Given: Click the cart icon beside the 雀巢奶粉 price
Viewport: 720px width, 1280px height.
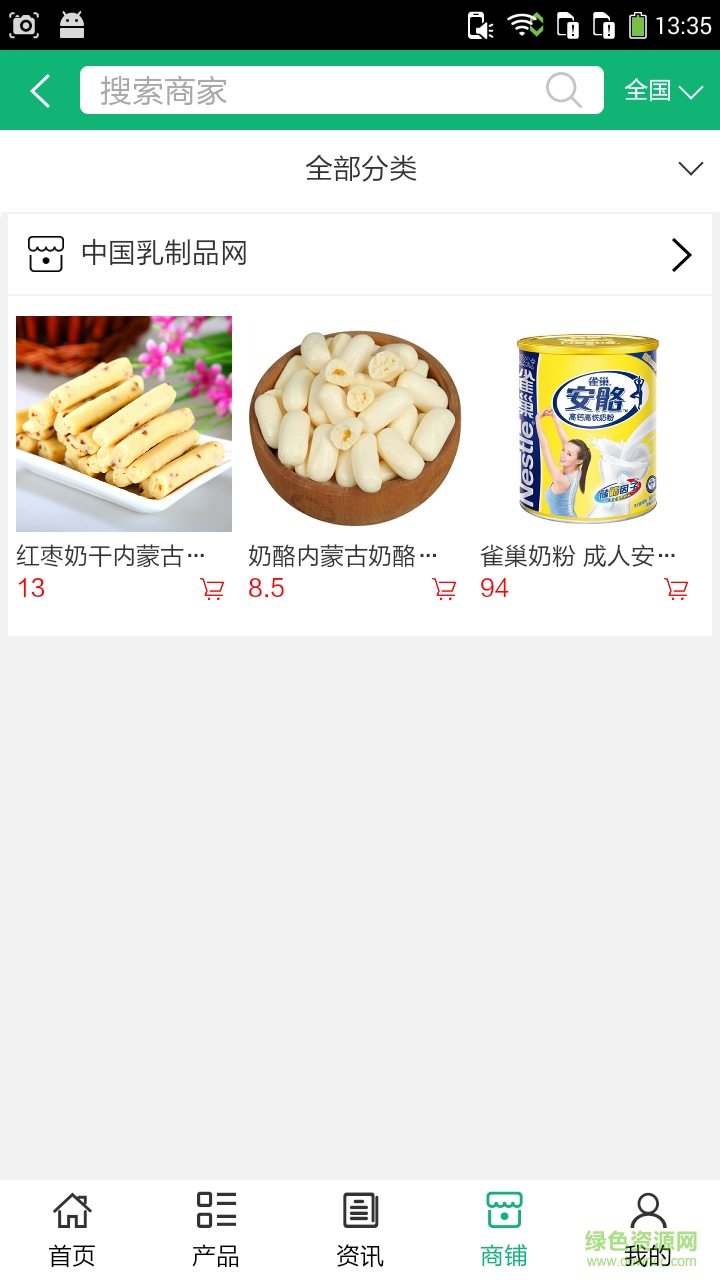Looking at the screenshot, I should 676,589.
